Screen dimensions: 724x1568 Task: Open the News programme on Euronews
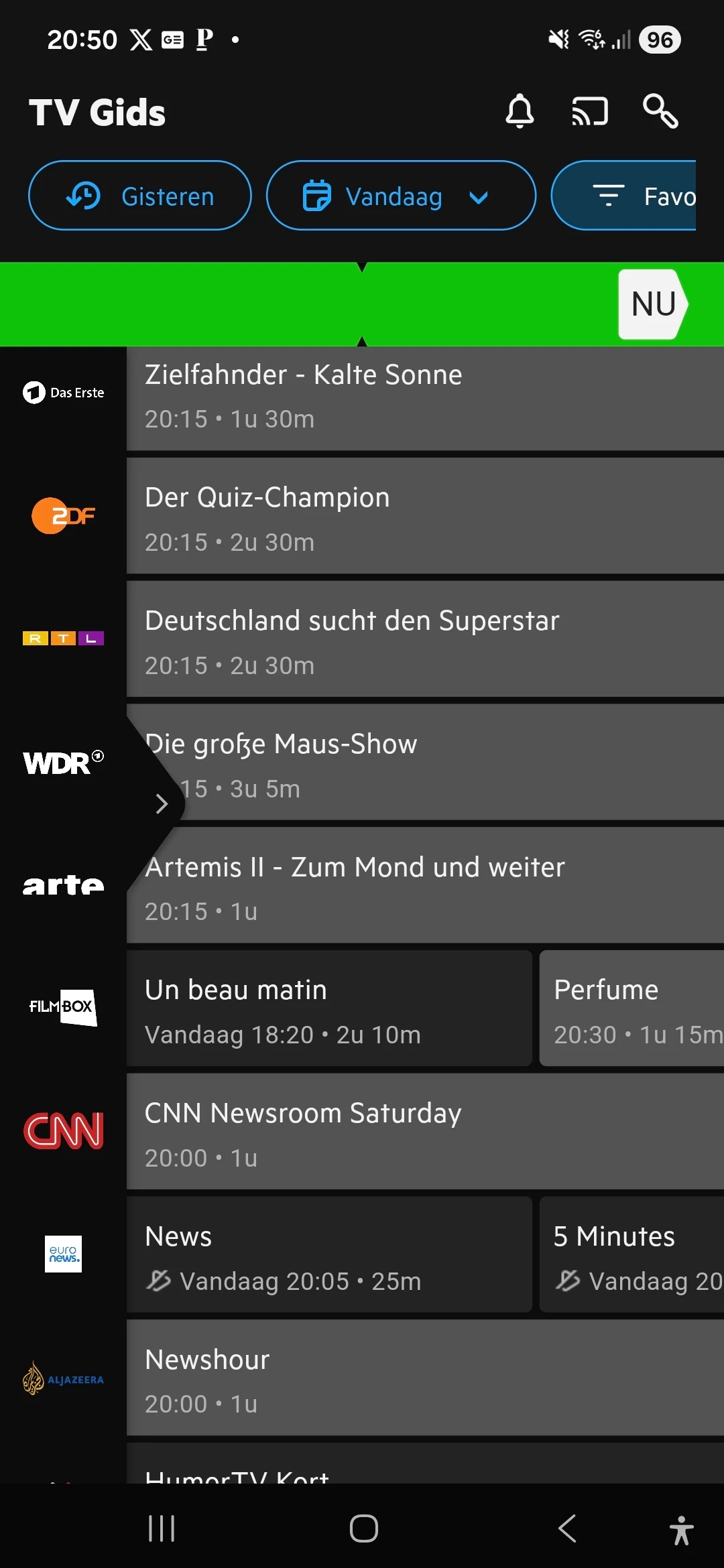click(x=328, y=1257)
